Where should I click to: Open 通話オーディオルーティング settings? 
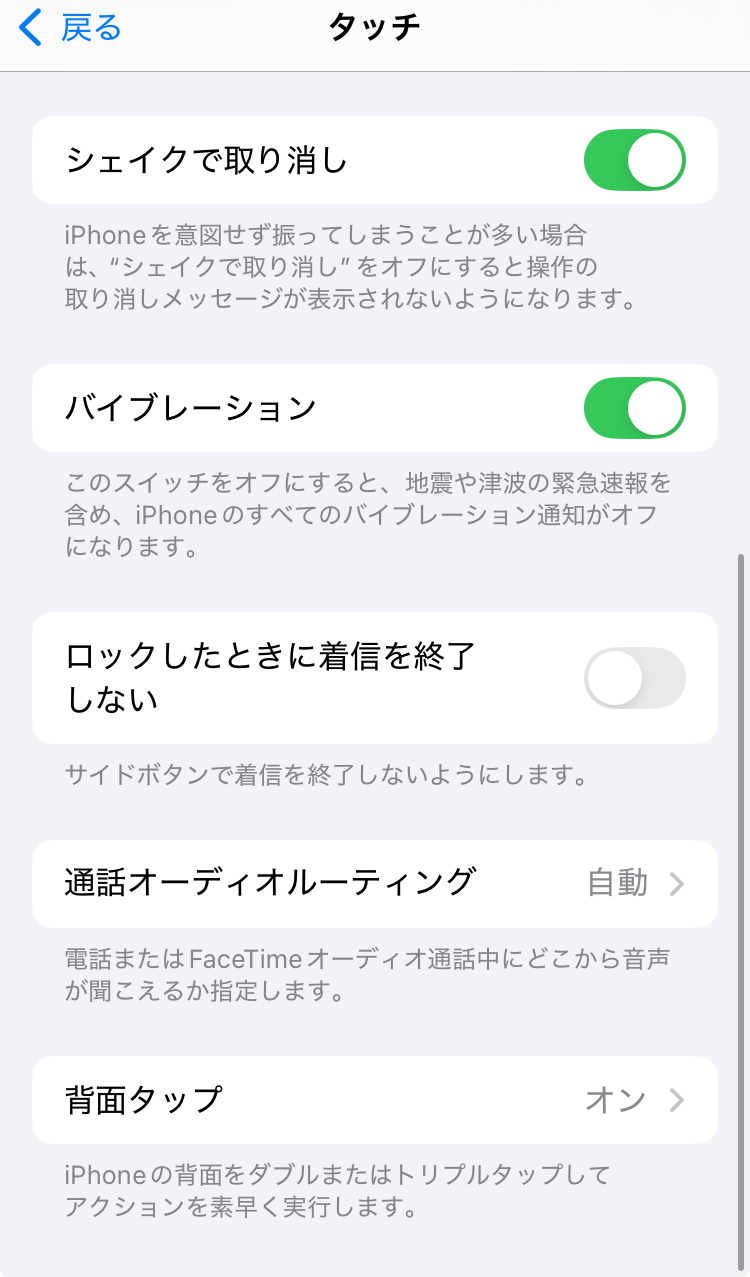374,884
